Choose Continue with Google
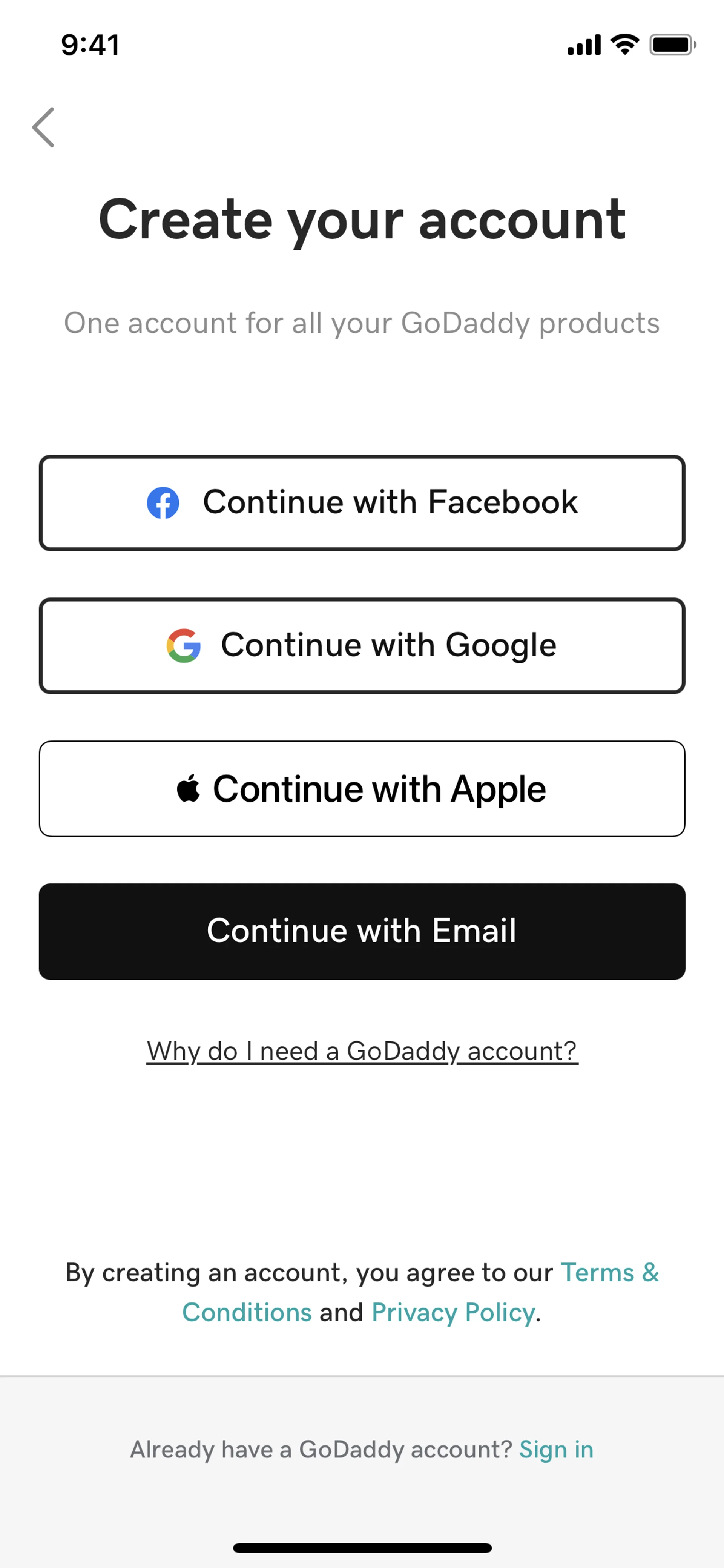This screenshot has height=1568, width=724. point(362,646)
